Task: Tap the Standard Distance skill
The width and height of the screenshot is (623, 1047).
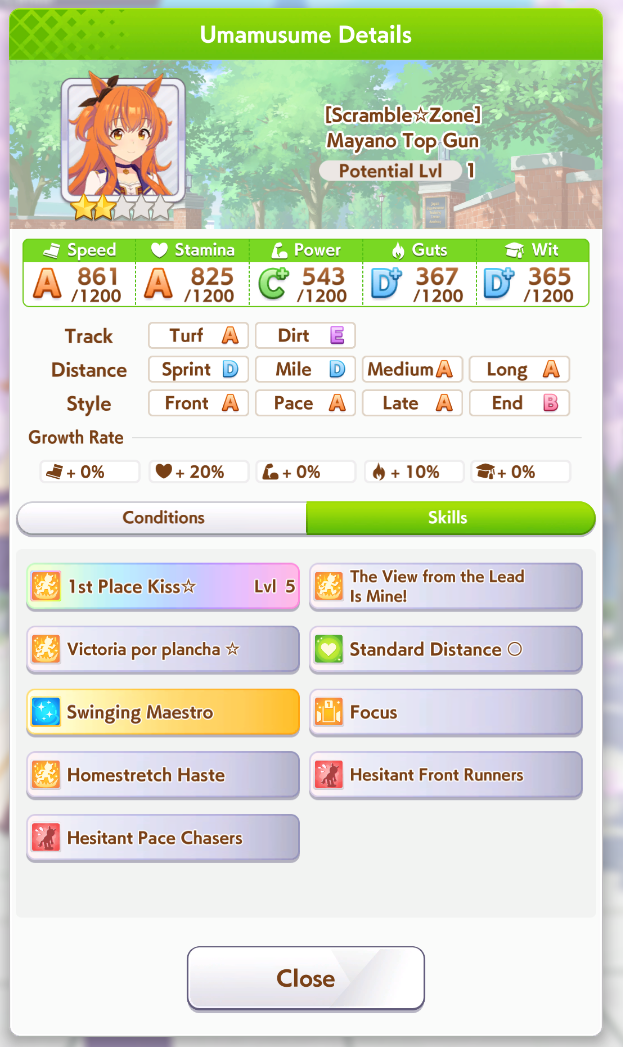Action: point(446,650)
